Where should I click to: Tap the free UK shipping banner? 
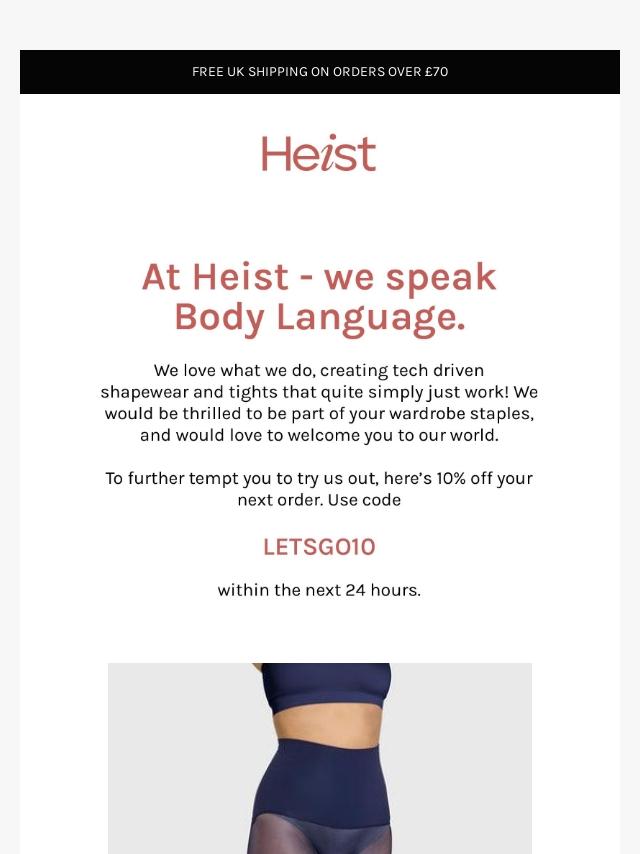tap(320, 72)
